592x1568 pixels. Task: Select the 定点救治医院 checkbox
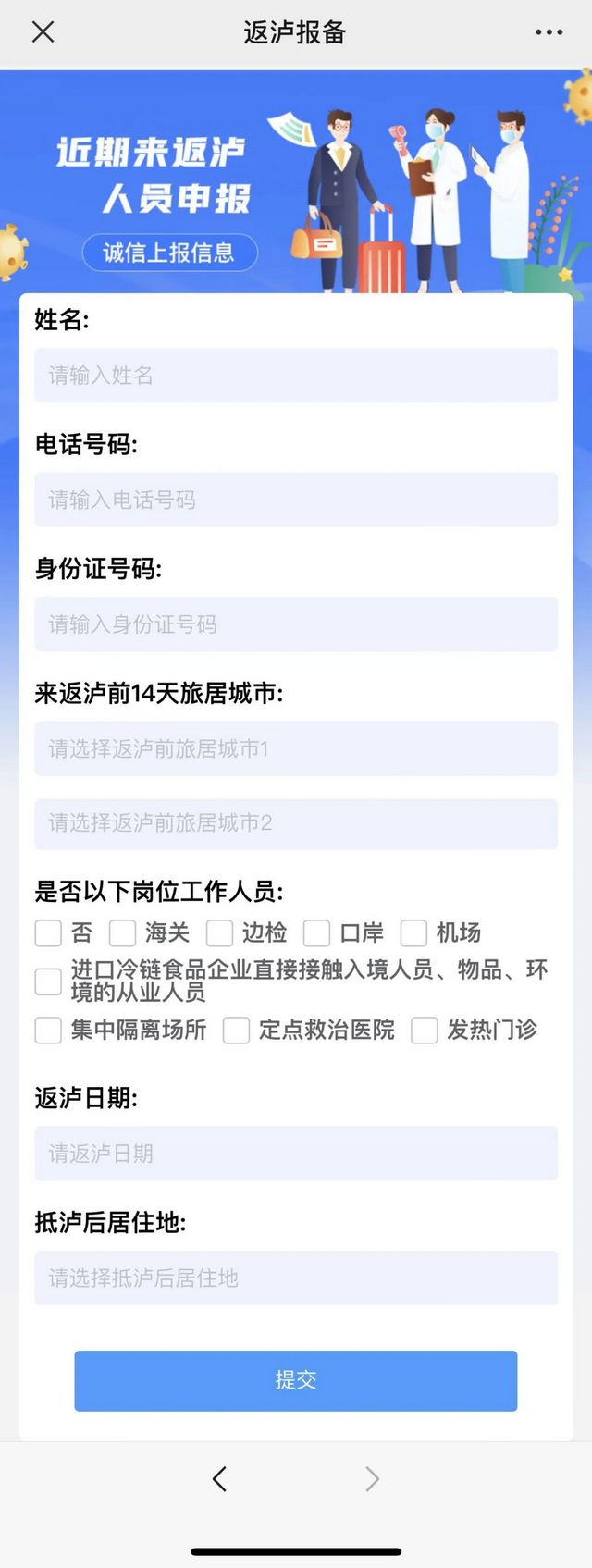(236, 1030)
